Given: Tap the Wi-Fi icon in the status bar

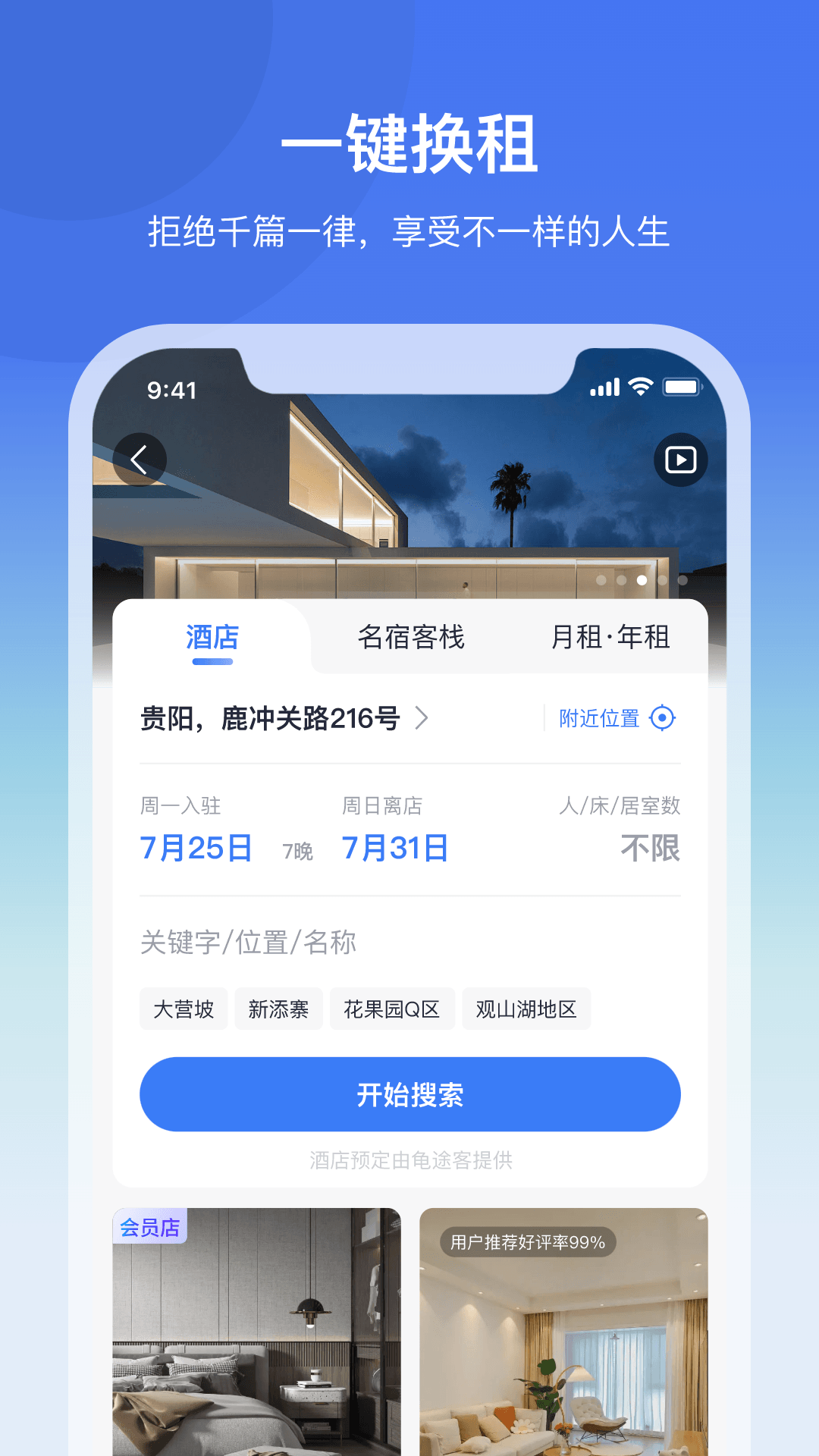Looking at the screenshot, I should 639,387.
